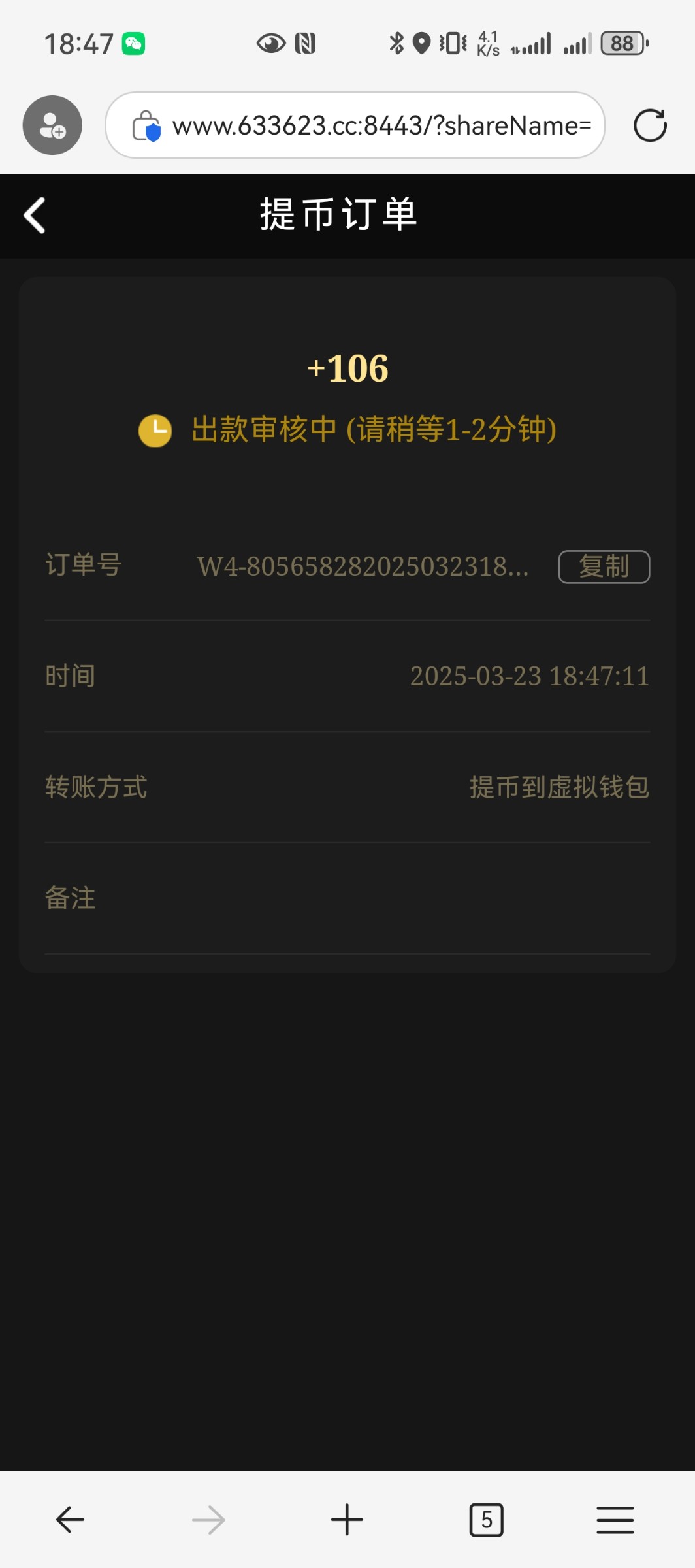The image size is (695, 1568).
Task: Open the browser account avatar
Action: (52, 125)
